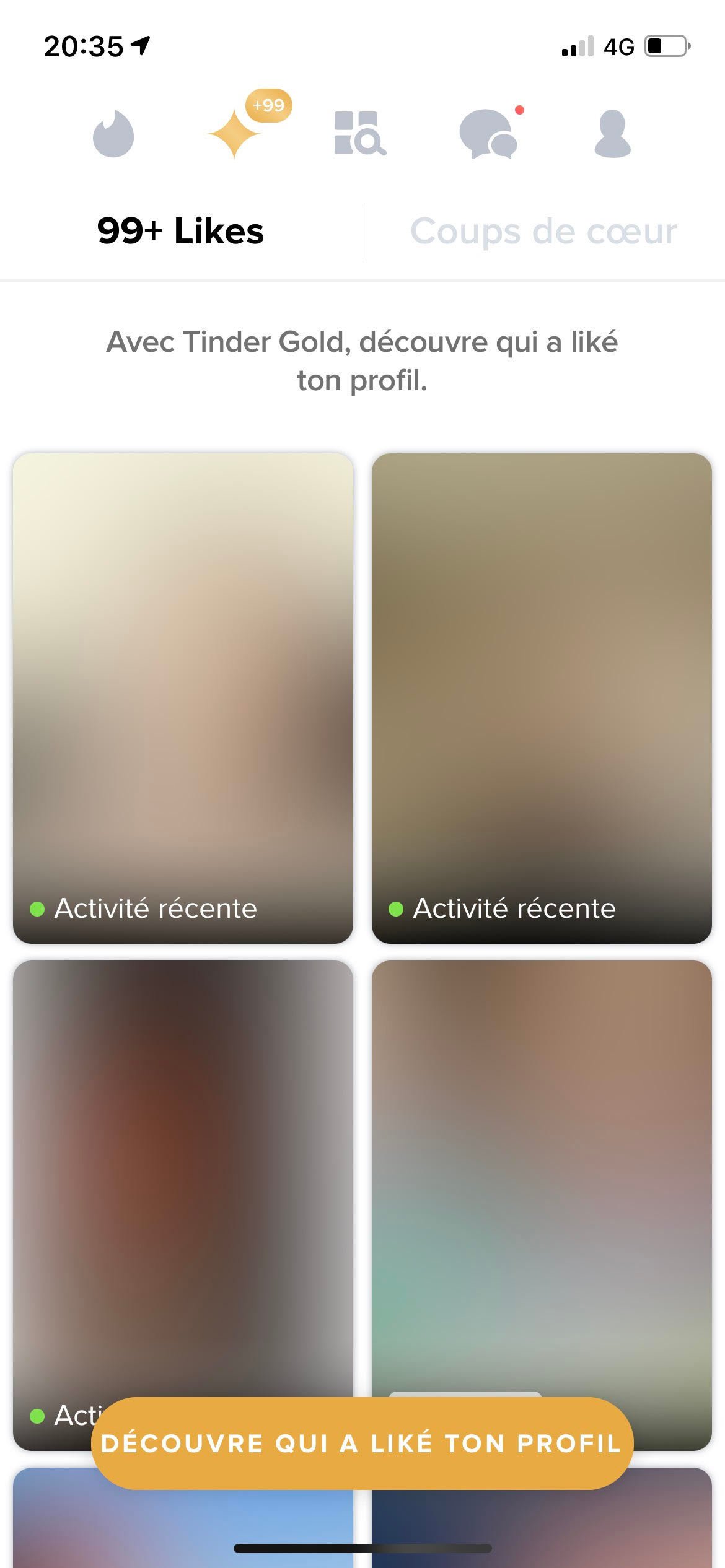Open the gold sparkle likes tab
The height and width of the screenshot is (1568, 725).
pos(234,134)
